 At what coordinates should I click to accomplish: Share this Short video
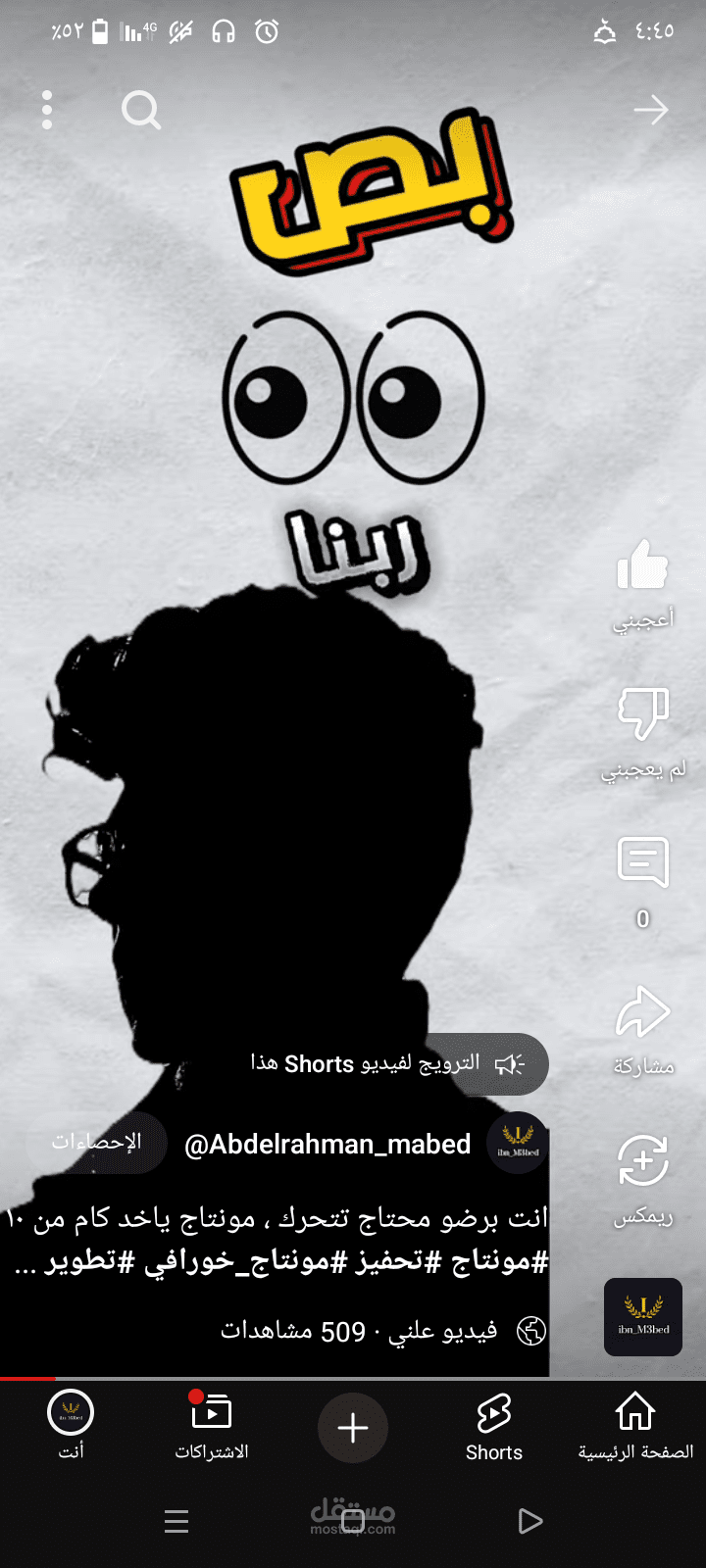643,1031
